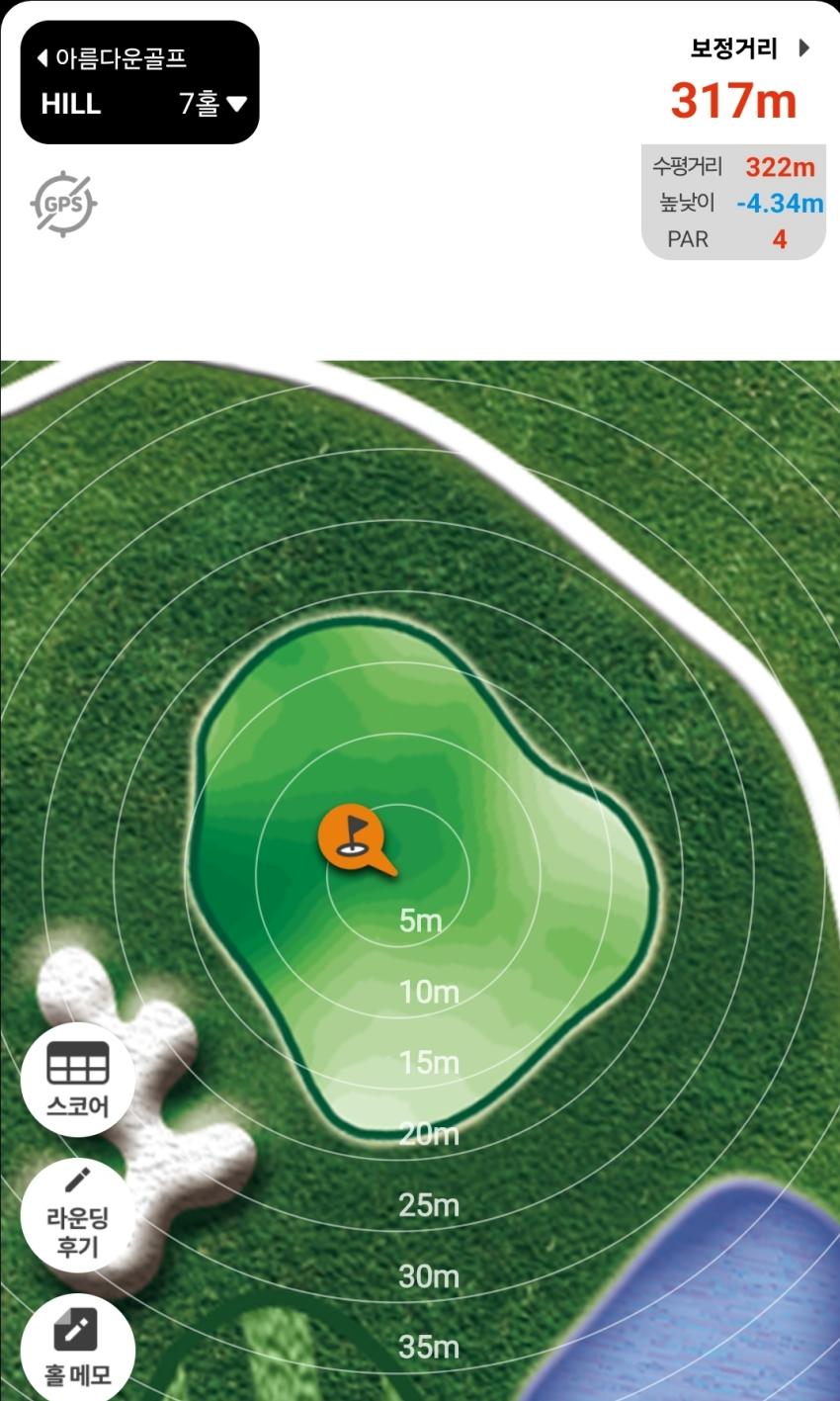This screenshot has width=840, height=1401.
Task: Open the 홀 메모 note button
Action: click(78, 1347)
